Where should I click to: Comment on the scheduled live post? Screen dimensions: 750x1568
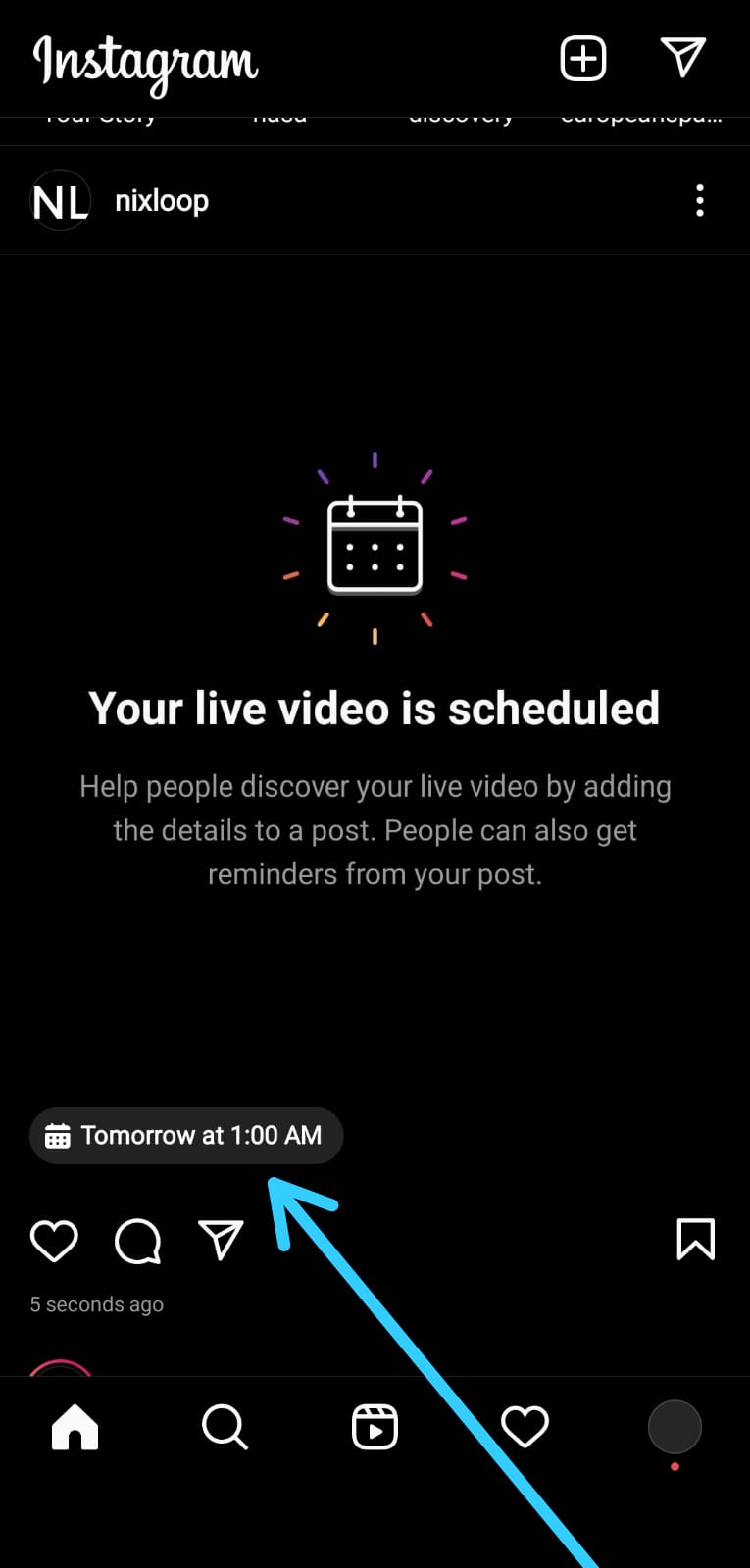(137, 1241)
